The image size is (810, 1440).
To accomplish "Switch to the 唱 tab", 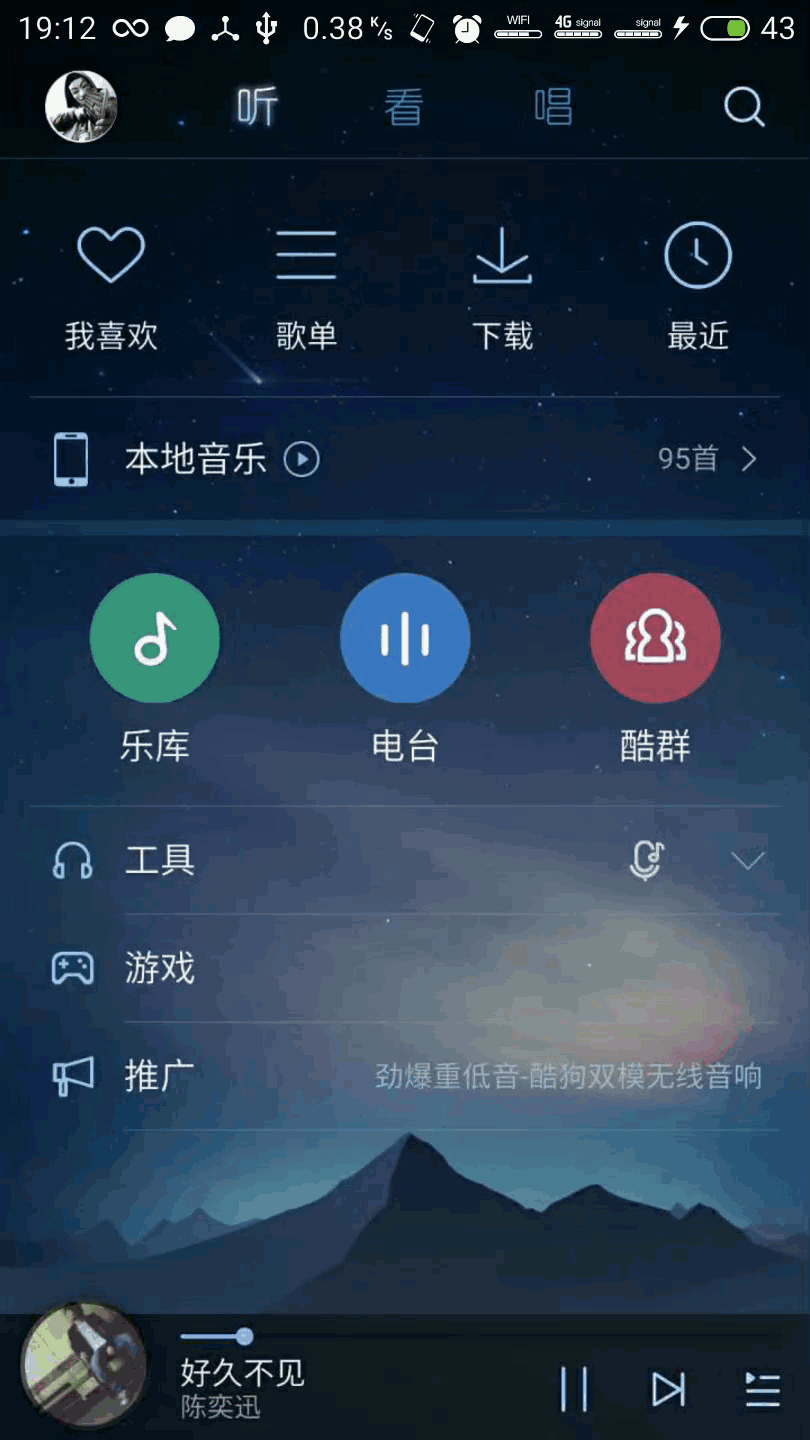I will coord(552,107).
